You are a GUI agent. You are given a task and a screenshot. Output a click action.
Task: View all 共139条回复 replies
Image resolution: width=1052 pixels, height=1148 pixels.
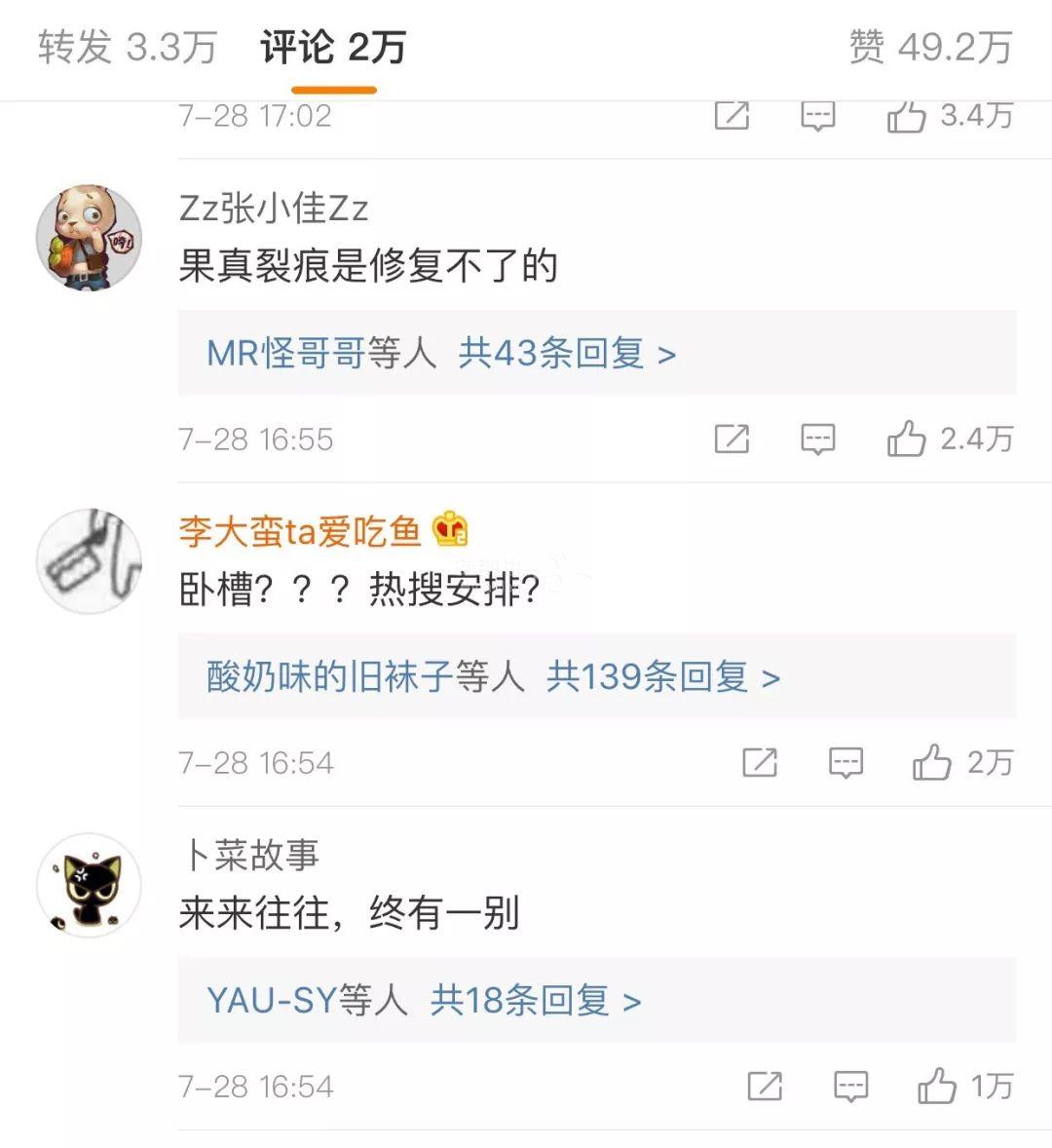[662, 676]
